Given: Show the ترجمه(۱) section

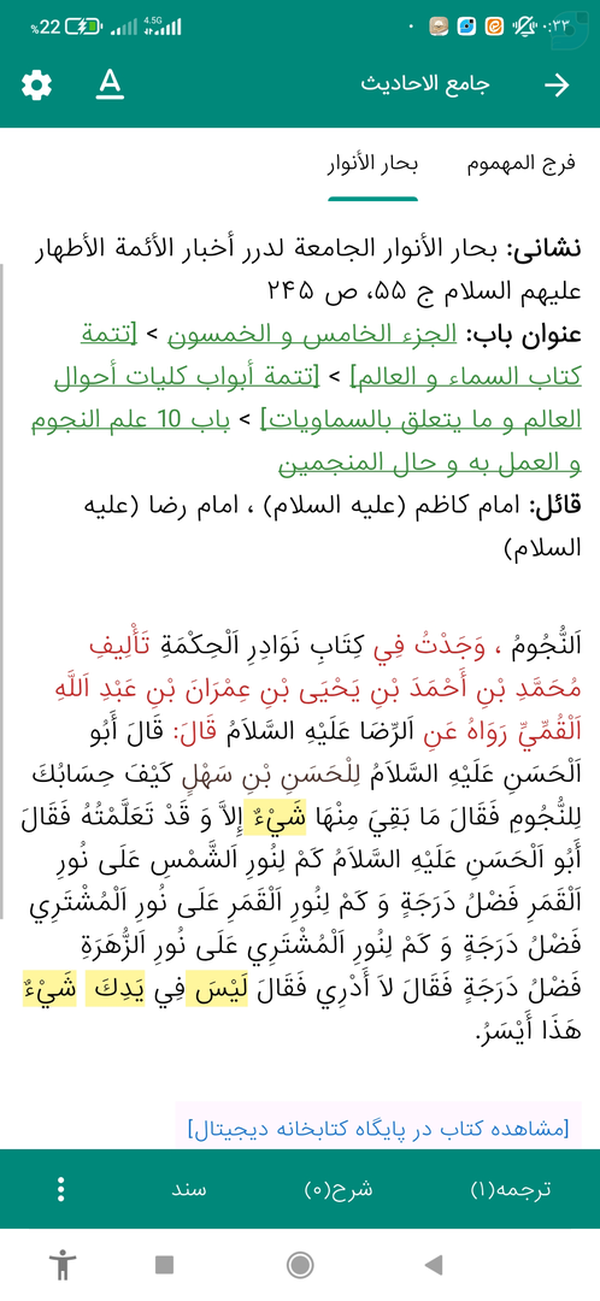Looking at the screenshot, I should point(511,1190).
